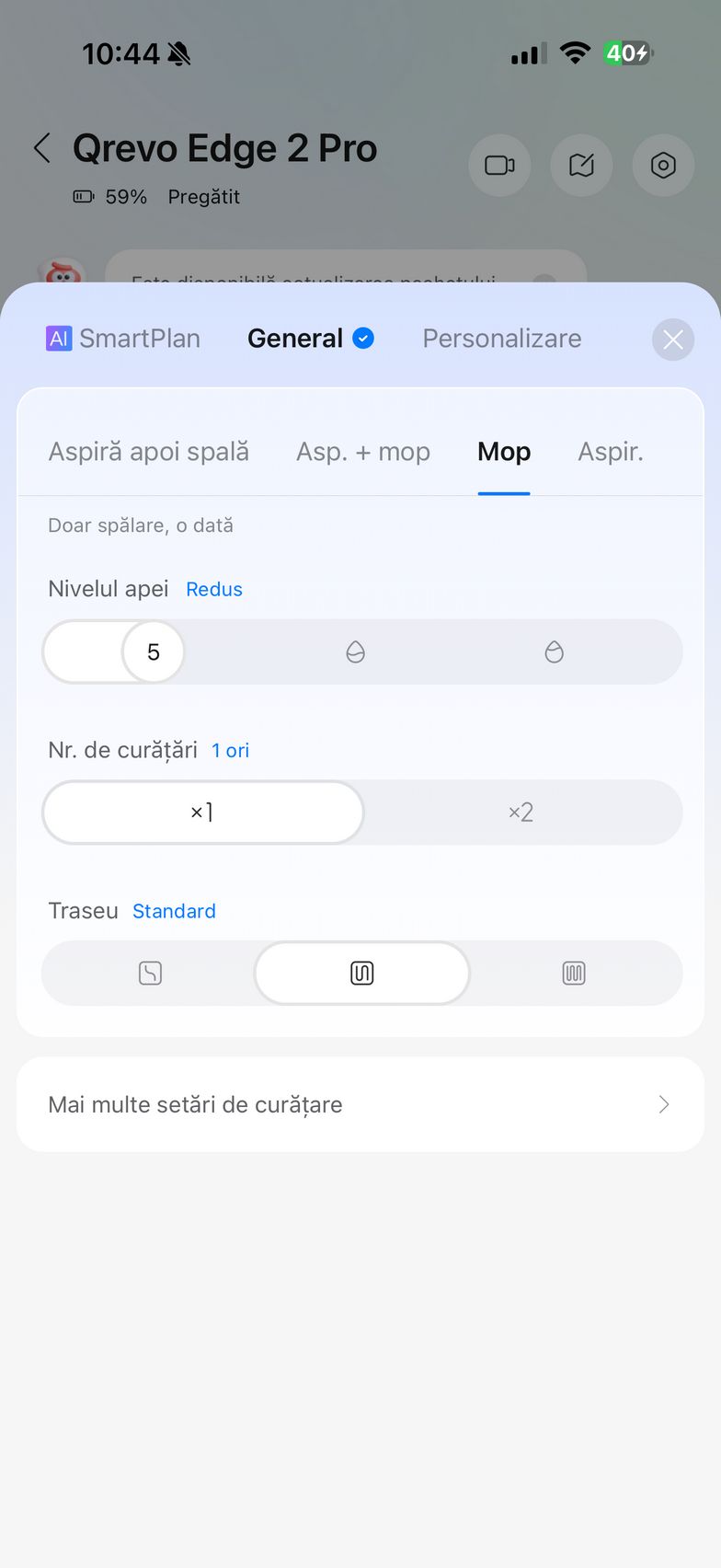Open Mai multe setări de curățare
Viewport: 721px width, 1568px height.
click(360, 1104)
